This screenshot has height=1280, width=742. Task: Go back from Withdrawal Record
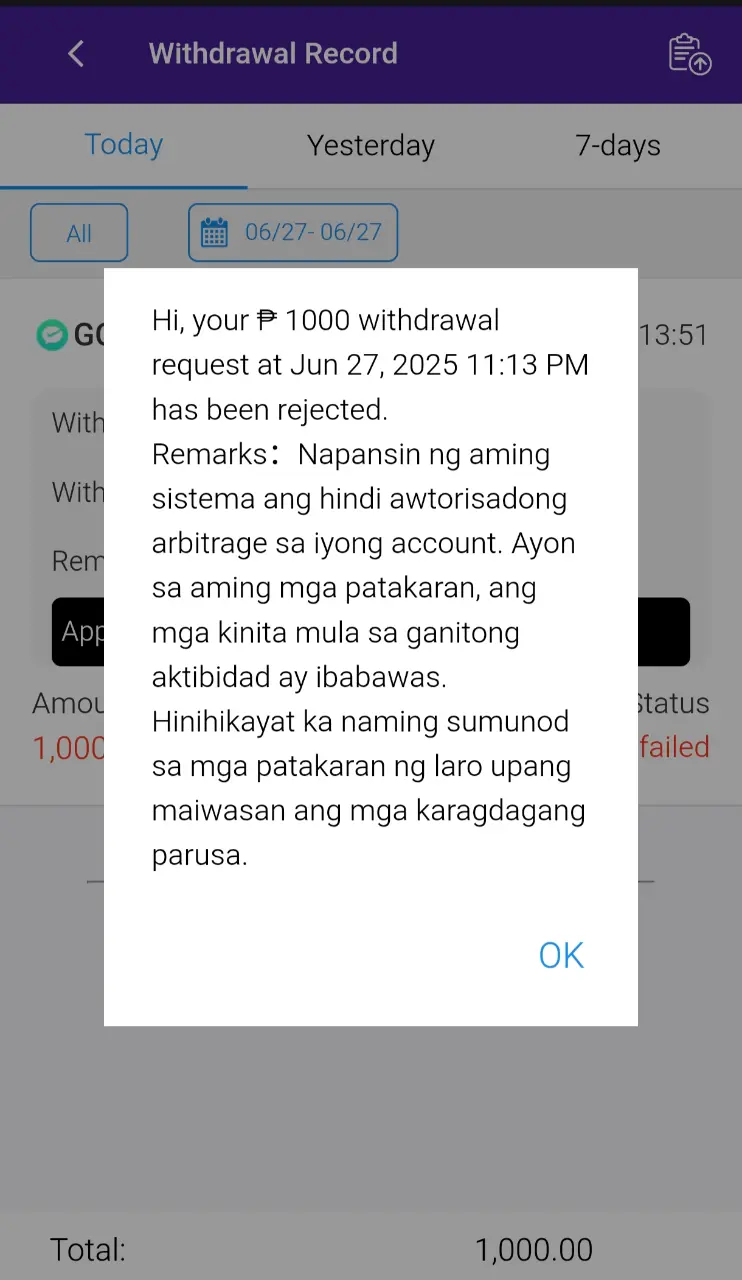[76, 54]
